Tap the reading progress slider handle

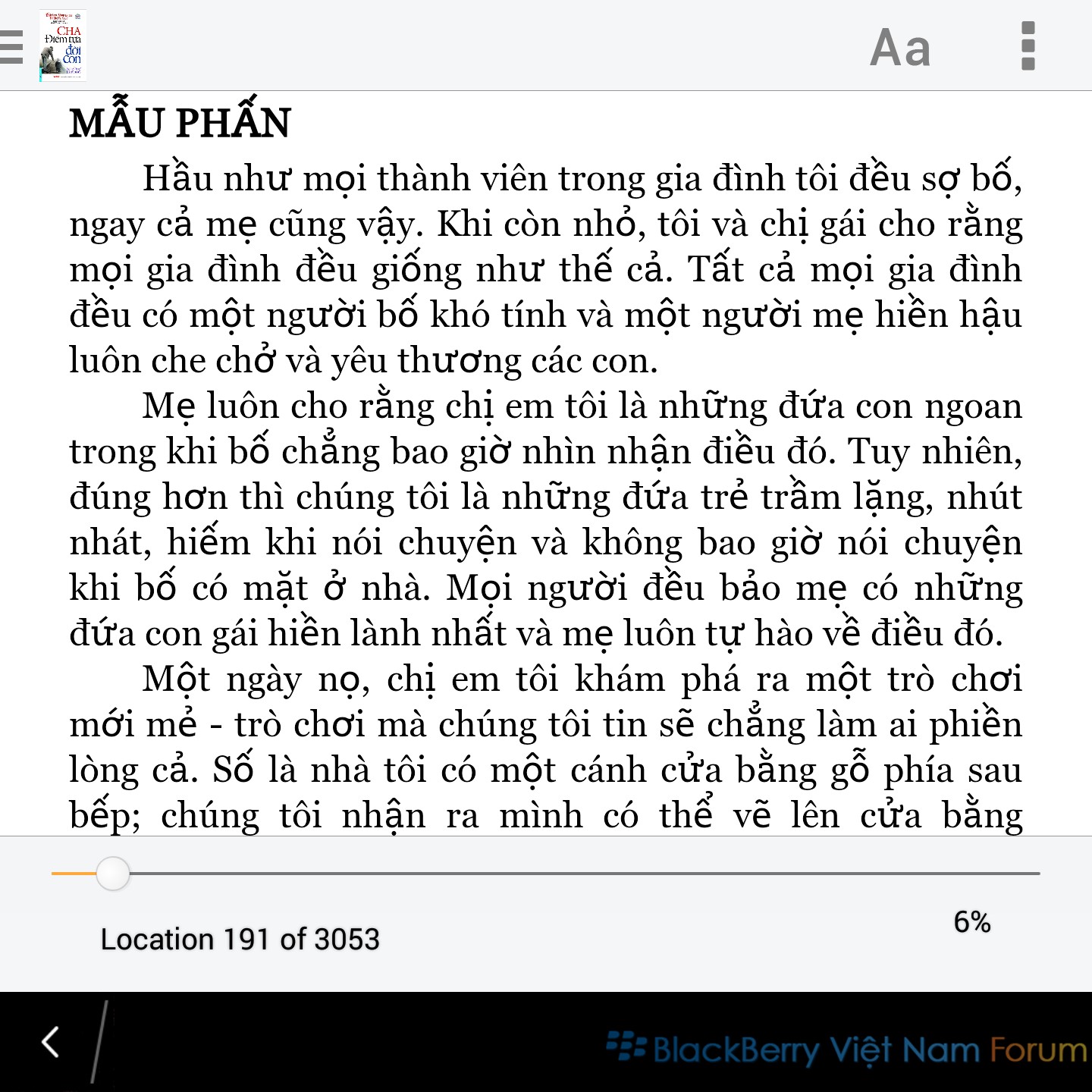[113, 874]
